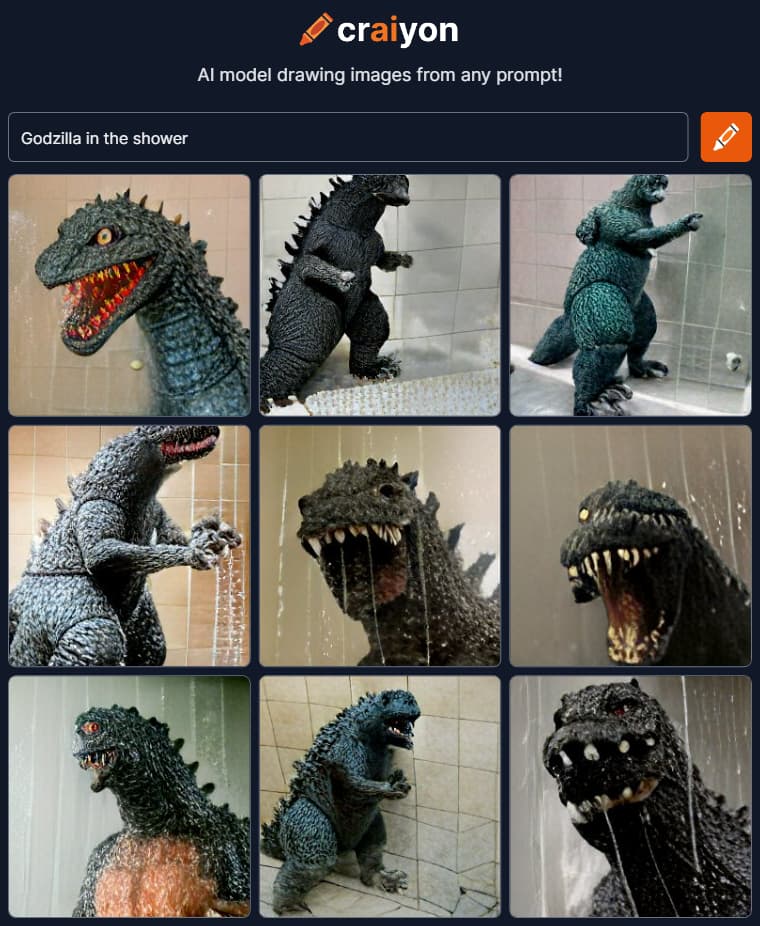The height and width of the screenshot is (926, 760).
Task: Open the top-right image of teal Godzilla
Action: coord(630,295)
